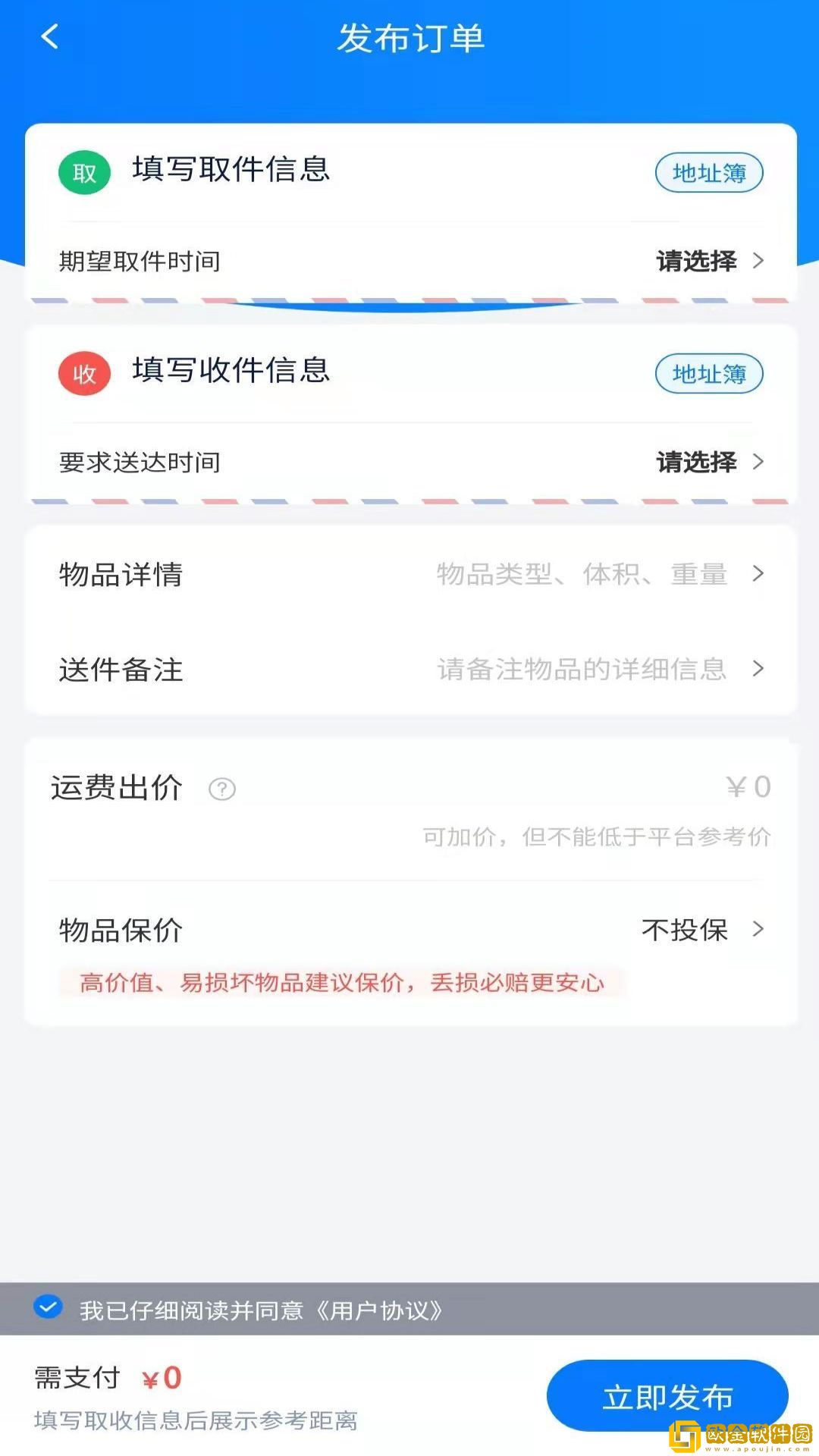The image size is (819, 1456).
Task: Open the 地址簿 address book for pickup info
Action: [x=708, y=173]
